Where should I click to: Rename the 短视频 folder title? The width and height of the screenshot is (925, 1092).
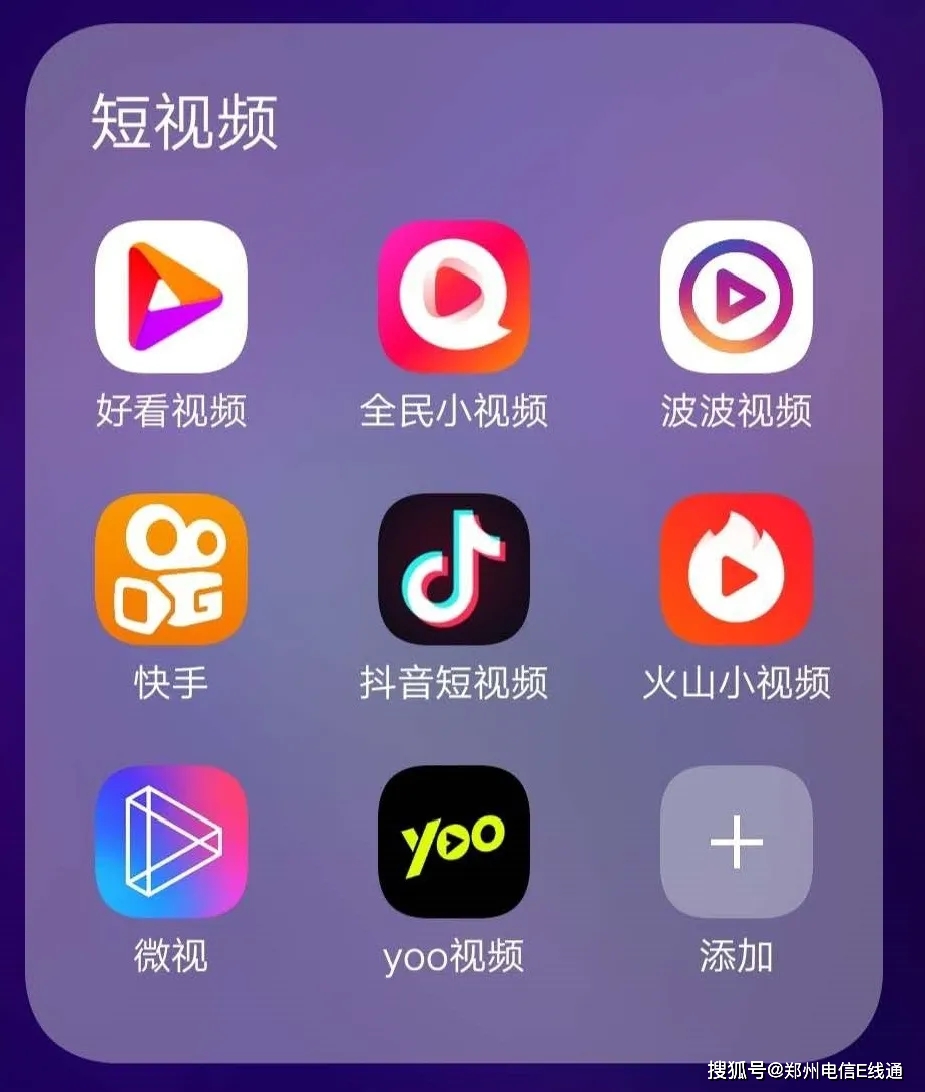(185, 123)
